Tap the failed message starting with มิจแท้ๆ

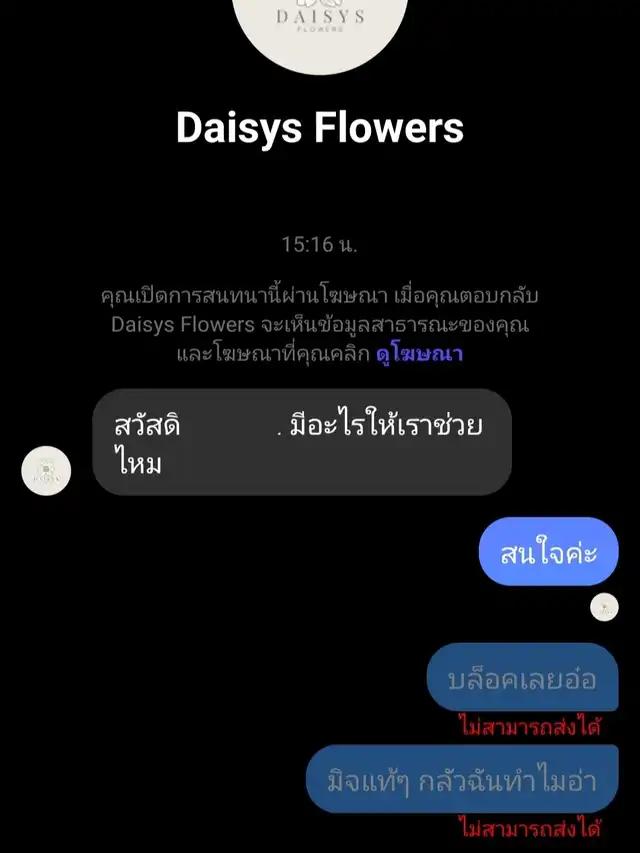[462, 779]
